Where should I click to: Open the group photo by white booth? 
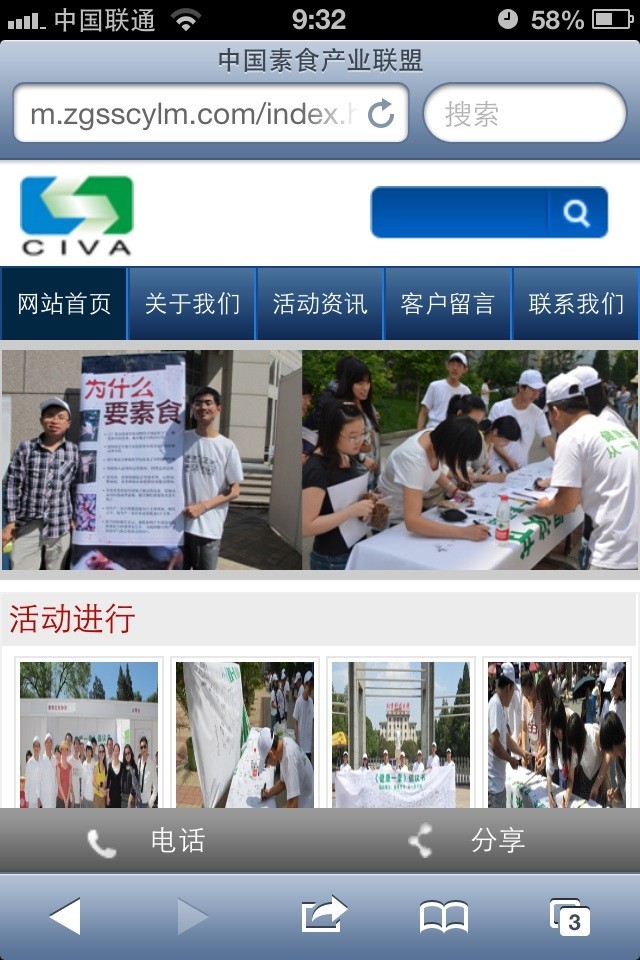click(89, 735)
